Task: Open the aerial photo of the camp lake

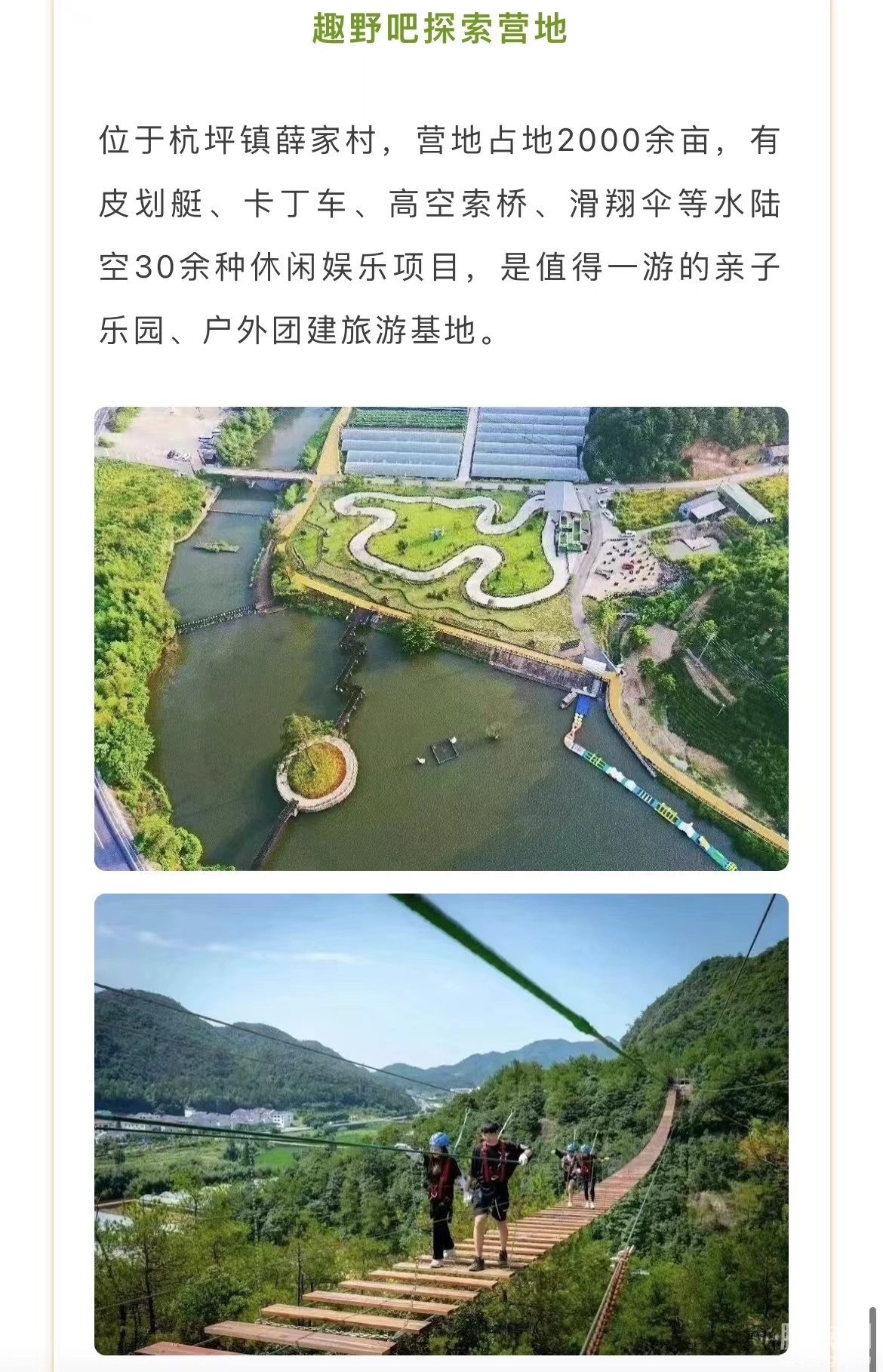Action: tap(441, 638)
